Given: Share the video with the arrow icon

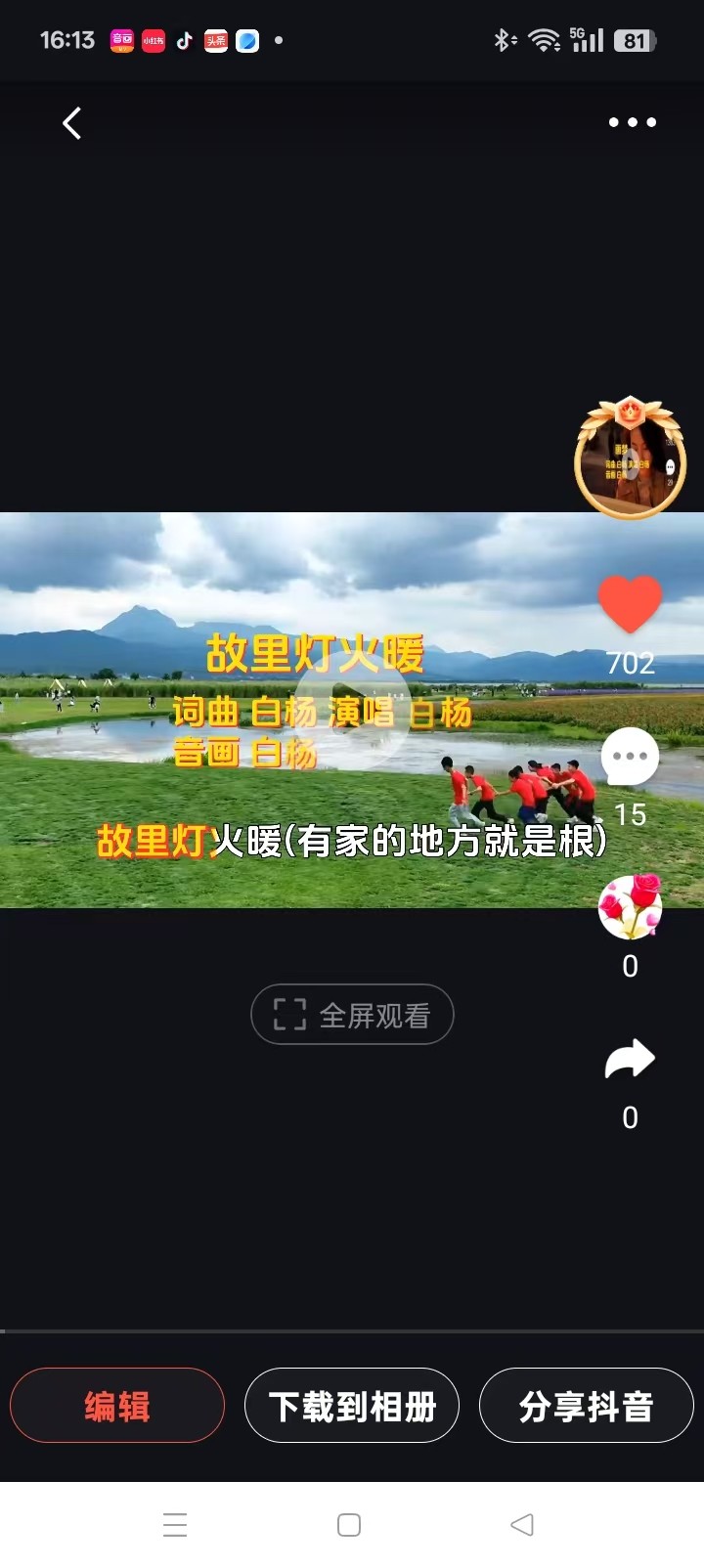Looking at the screenshot, I should point(630,1059).
